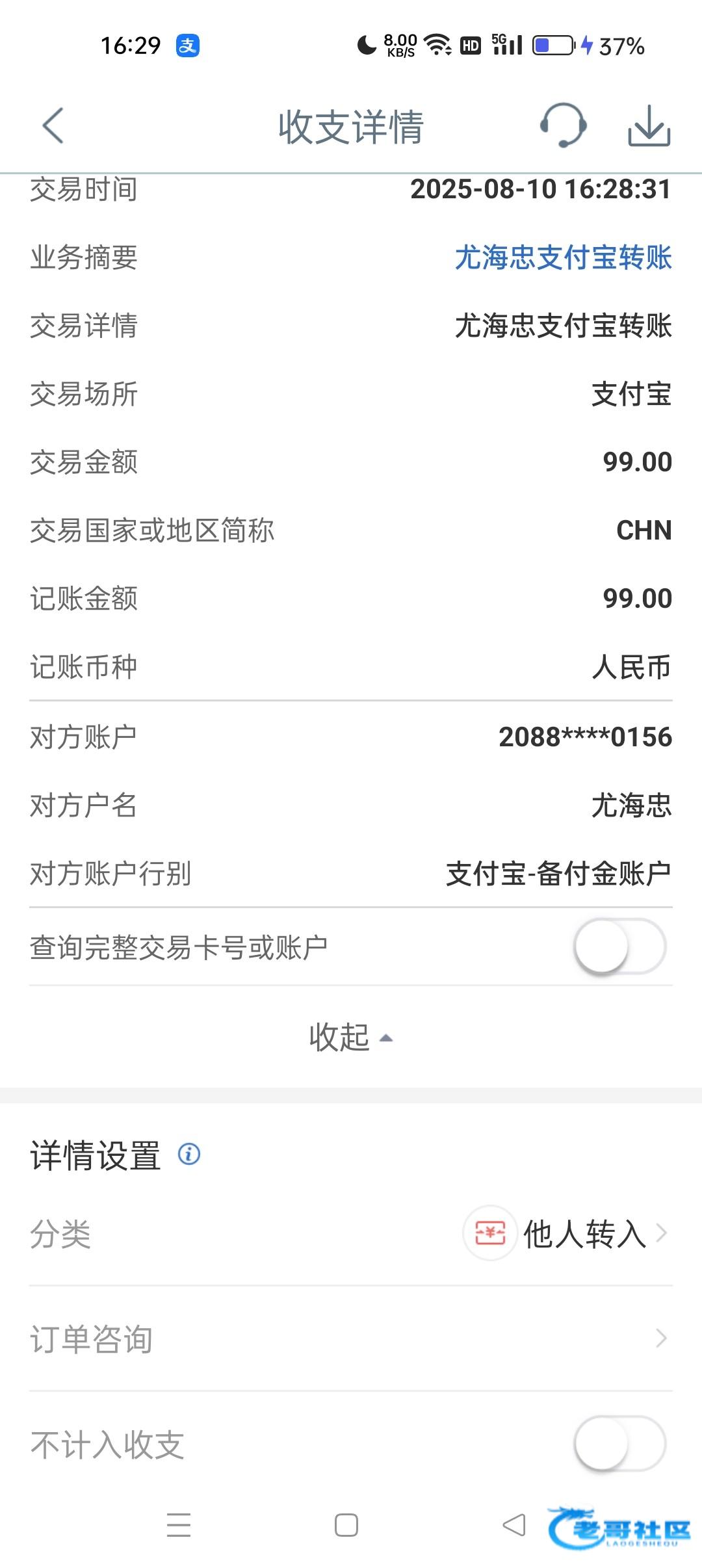Open the system recent apps menu
This screenshot has height=1568, width=702.
(x=179, y=1525)
